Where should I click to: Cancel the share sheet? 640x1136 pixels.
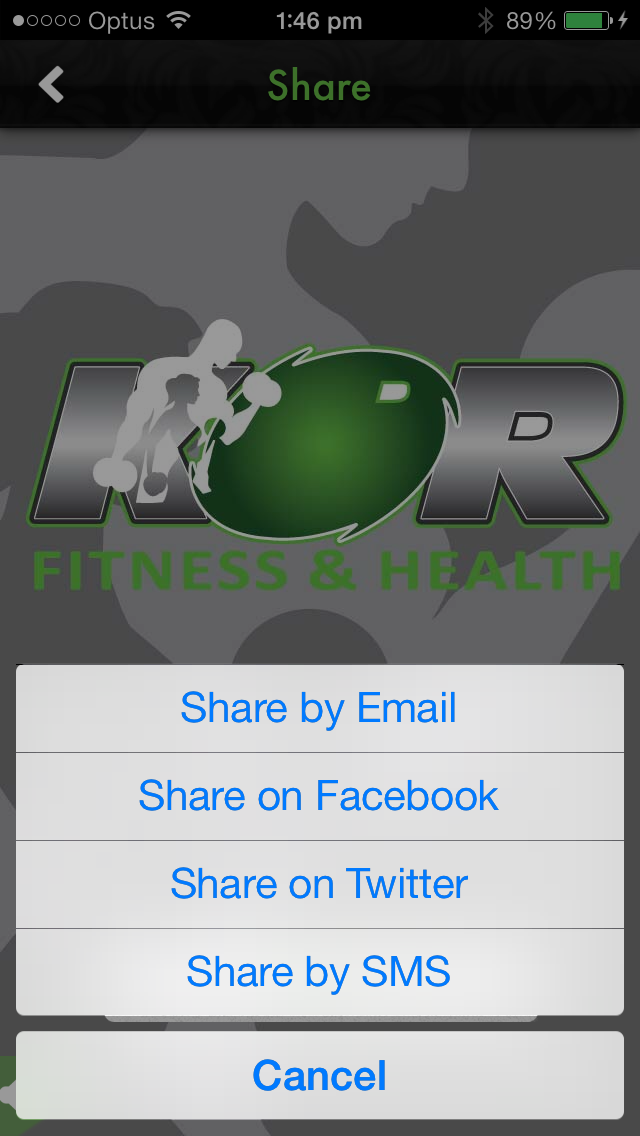319,1076
